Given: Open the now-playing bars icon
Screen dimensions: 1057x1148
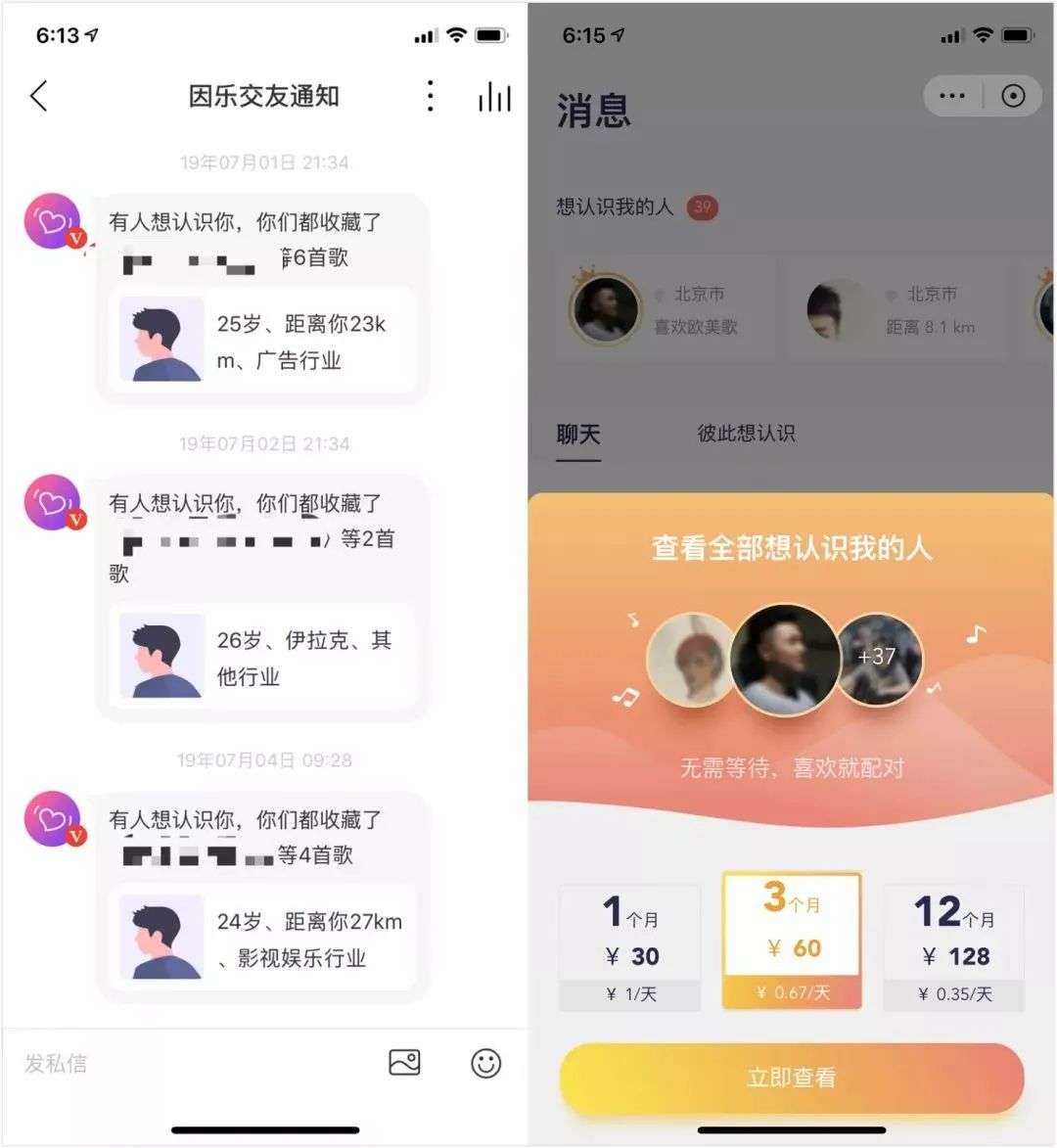Looking at the screenshot, I should [x=494, y=96].
